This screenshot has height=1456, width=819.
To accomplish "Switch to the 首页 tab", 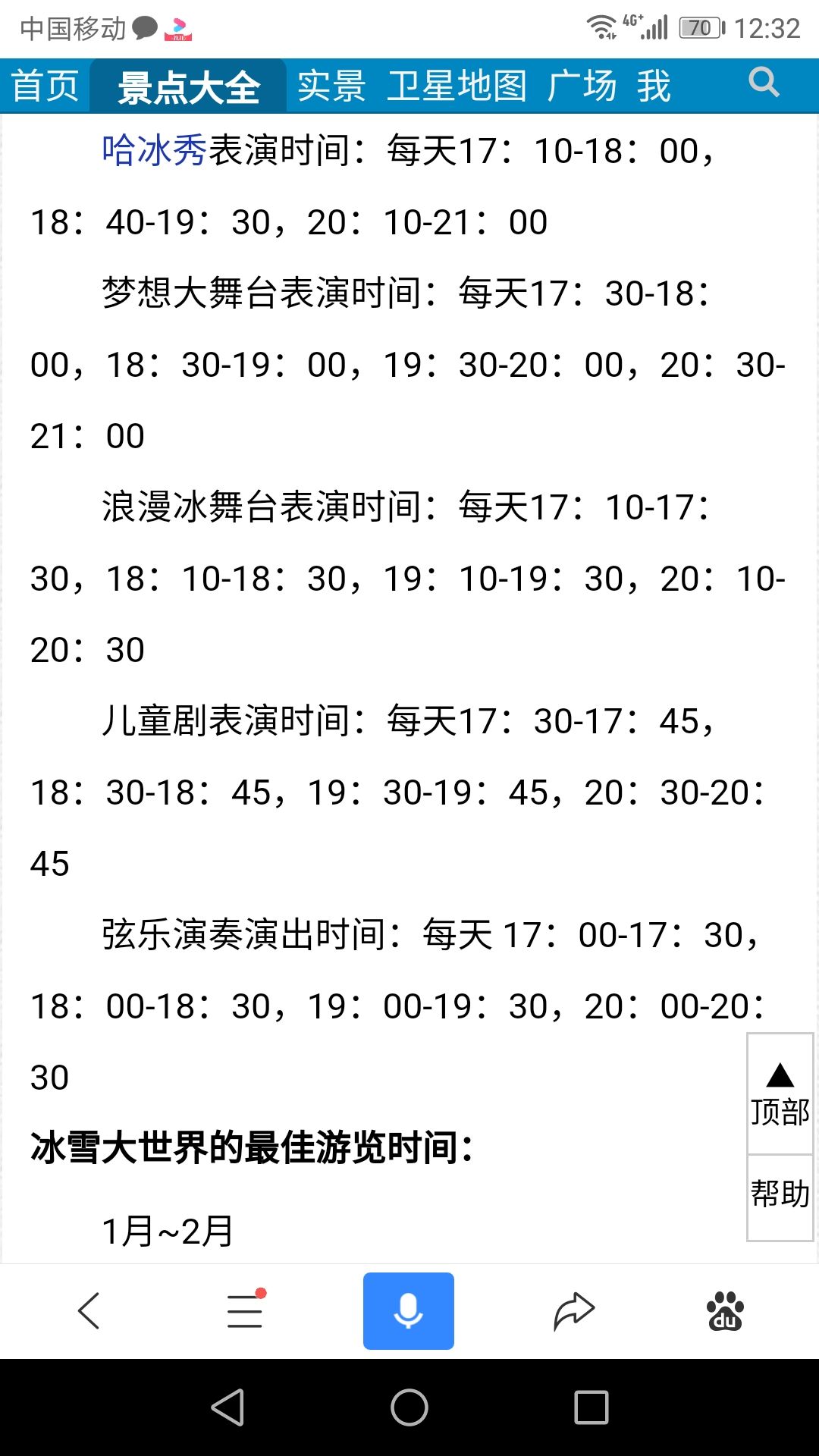I will [x=45, y=86].
